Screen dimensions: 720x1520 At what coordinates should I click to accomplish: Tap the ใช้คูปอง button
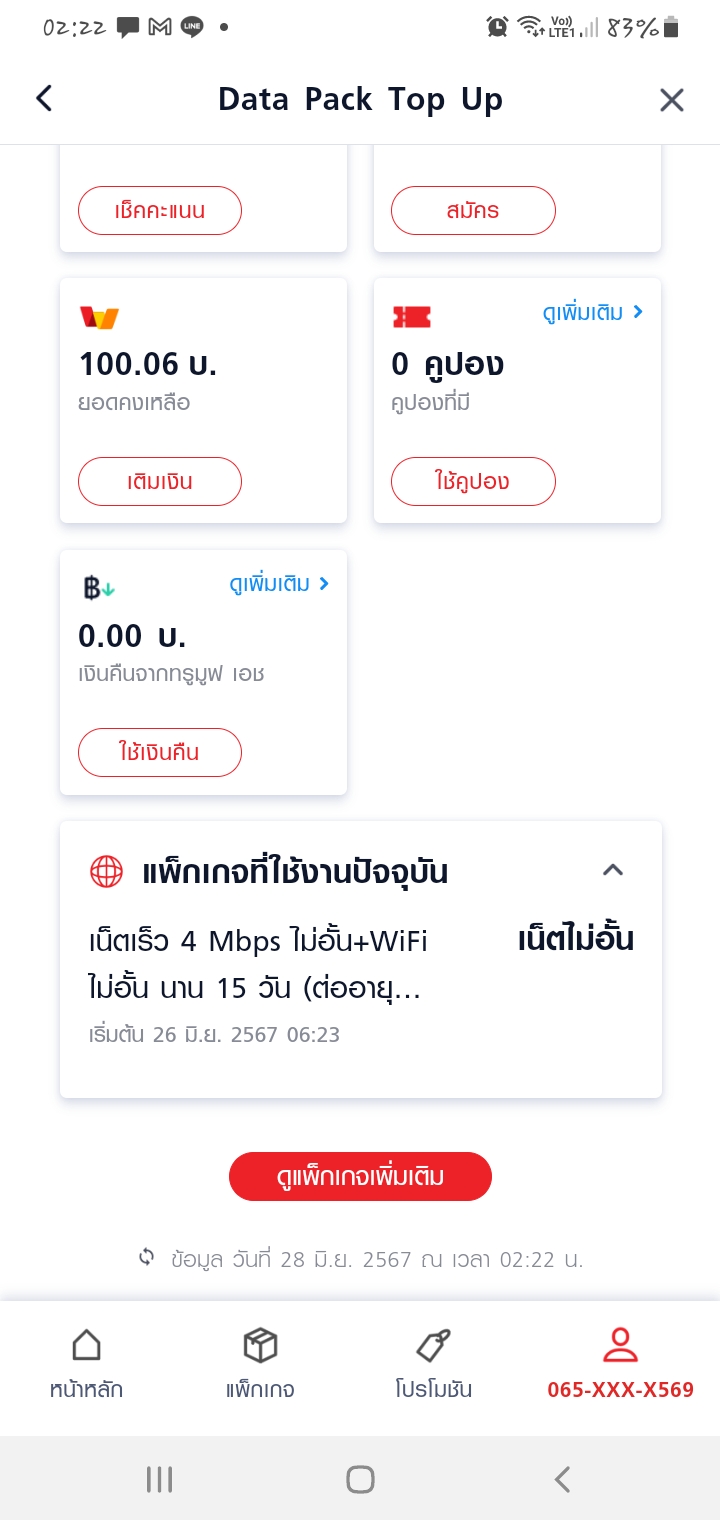tap(473, 482)
